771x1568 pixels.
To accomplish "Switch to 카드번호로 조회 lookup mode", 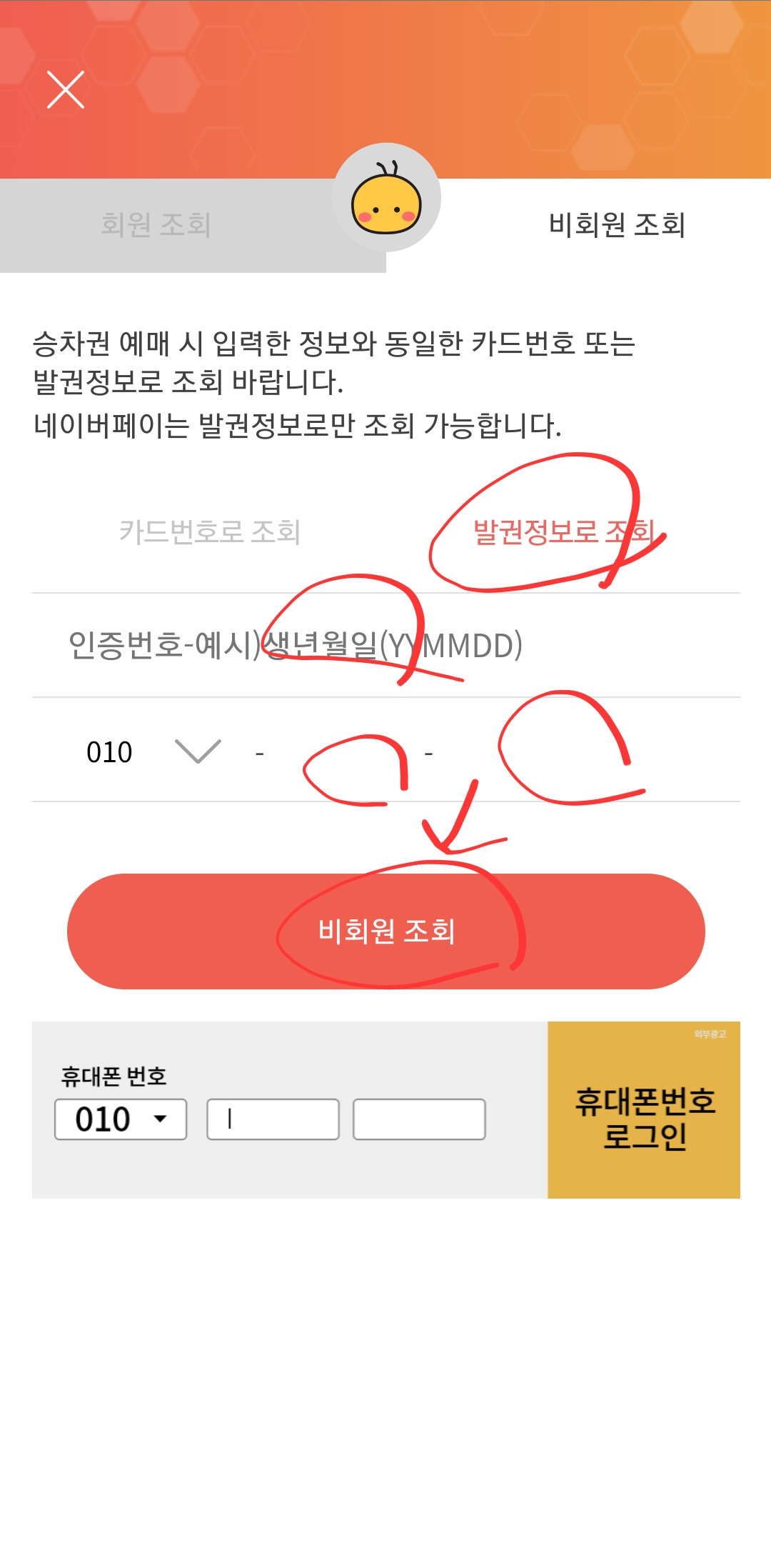I will point(211,532).
